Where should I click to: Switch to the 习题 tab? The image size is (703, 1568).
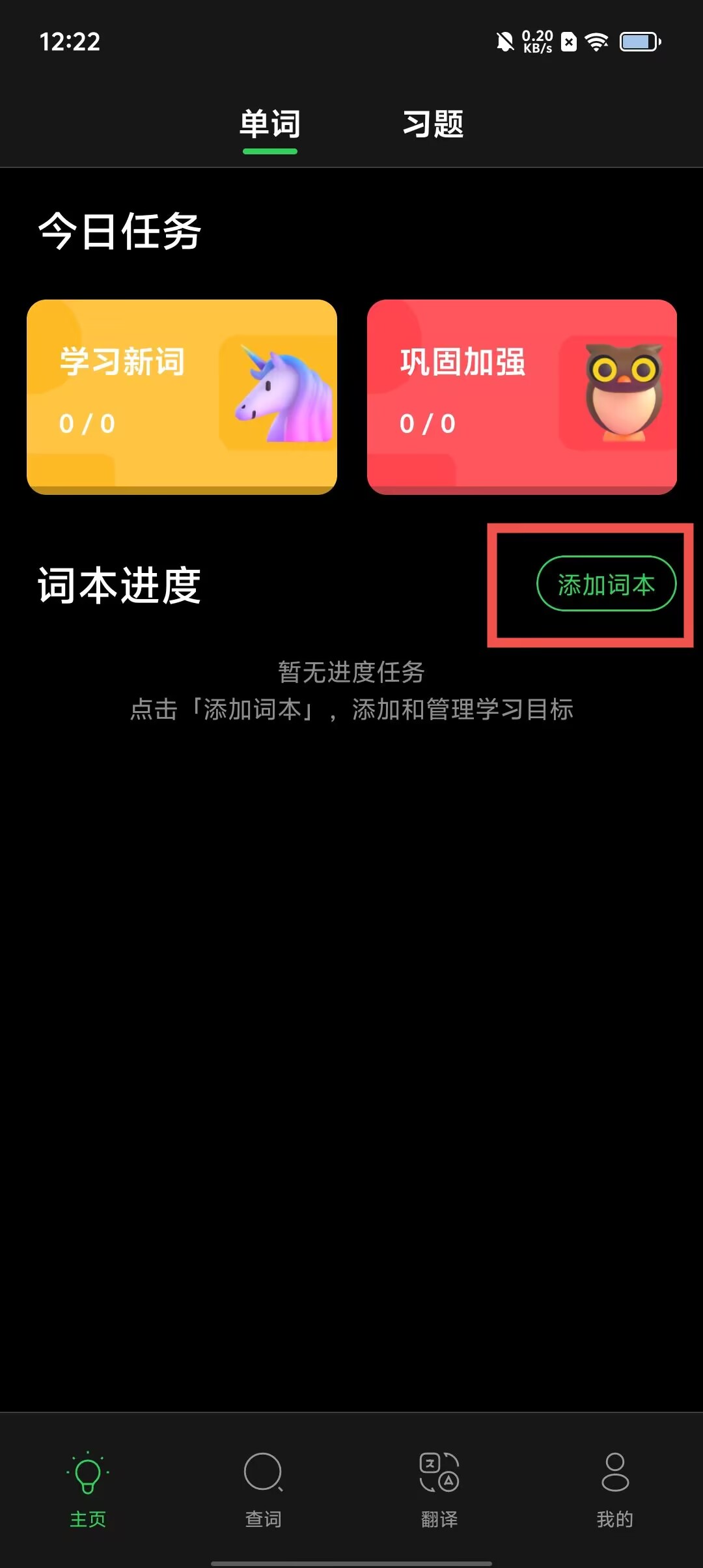click(433, 124)
